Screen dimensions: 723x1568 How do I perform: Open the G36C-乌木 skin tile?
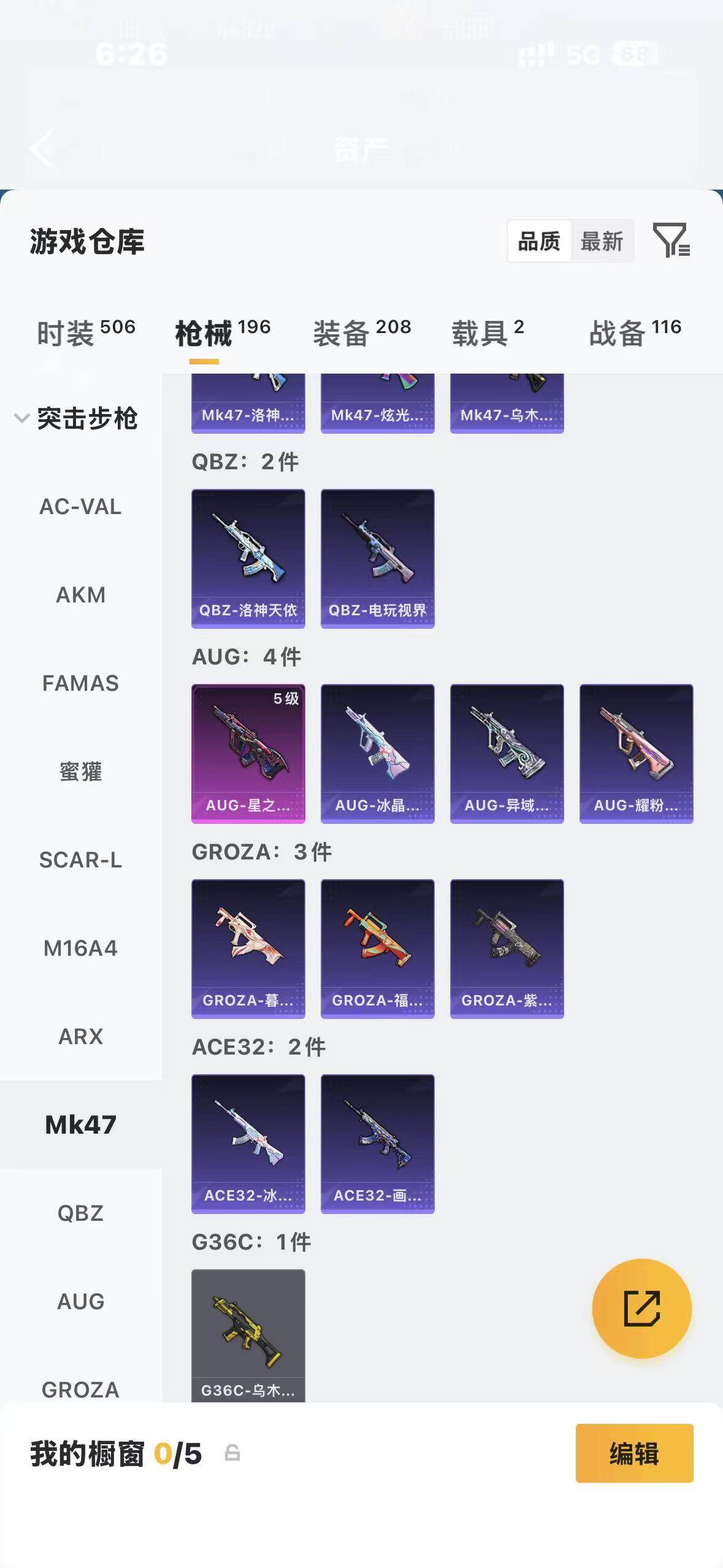click(248, 1335)
